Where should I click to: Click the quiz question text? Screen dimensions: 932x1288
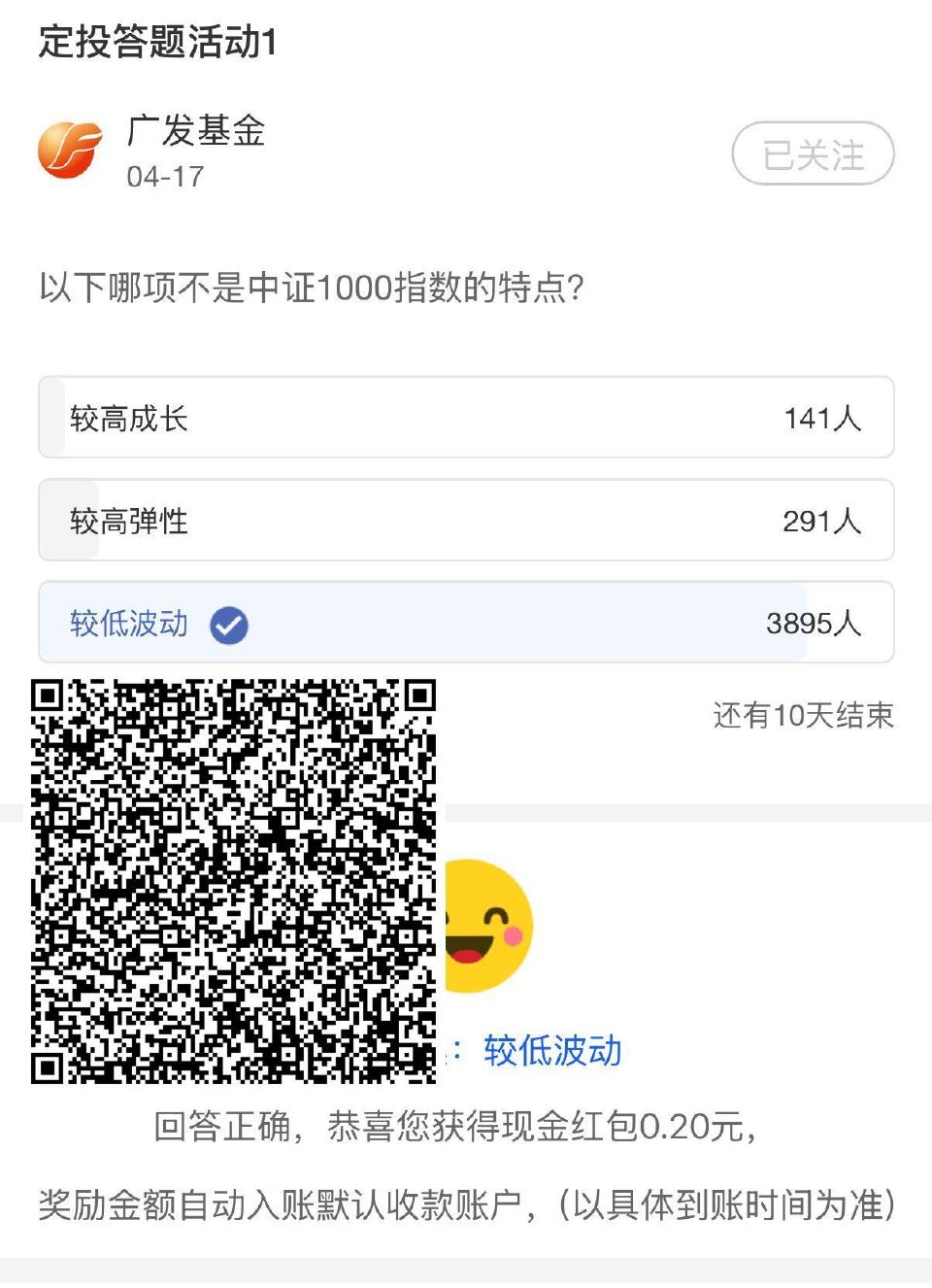pos(311,286)
